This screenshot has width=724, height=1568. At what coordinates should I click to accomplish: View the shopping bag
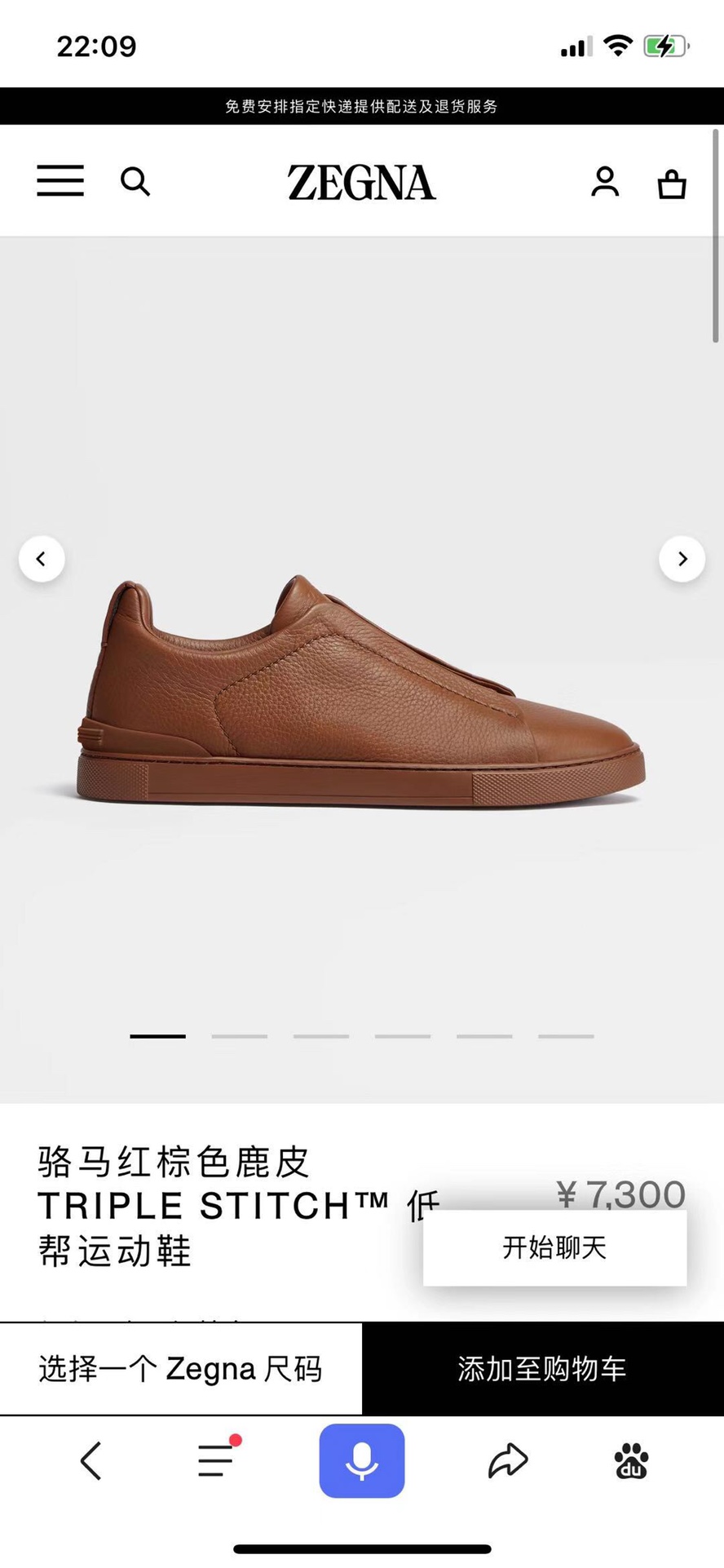point(672,184)
